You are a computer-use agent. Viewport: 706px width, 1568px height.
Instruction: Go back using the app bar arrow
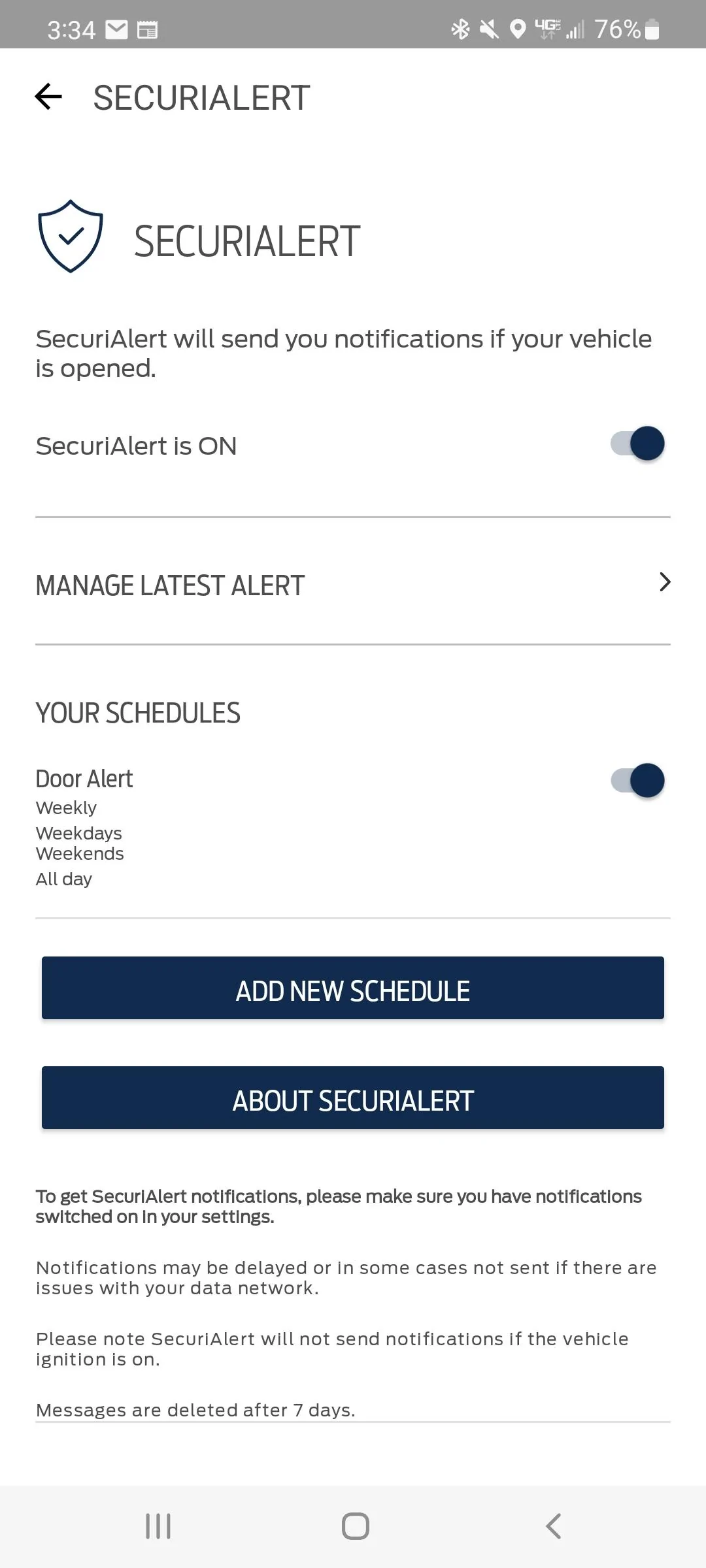48,97
